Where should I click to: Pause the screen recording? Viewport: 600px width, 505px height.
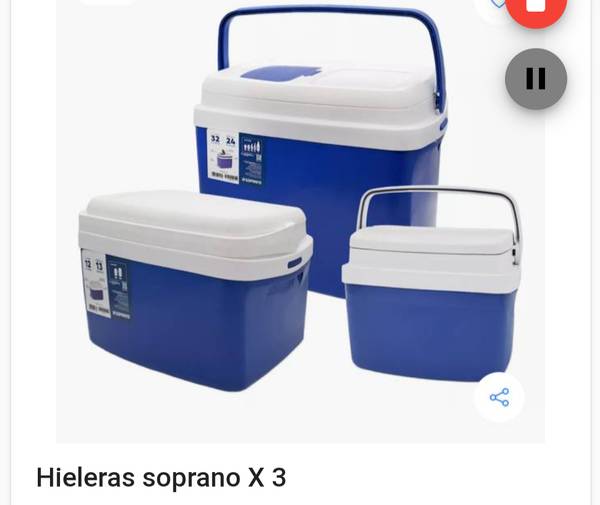[536, 79]
